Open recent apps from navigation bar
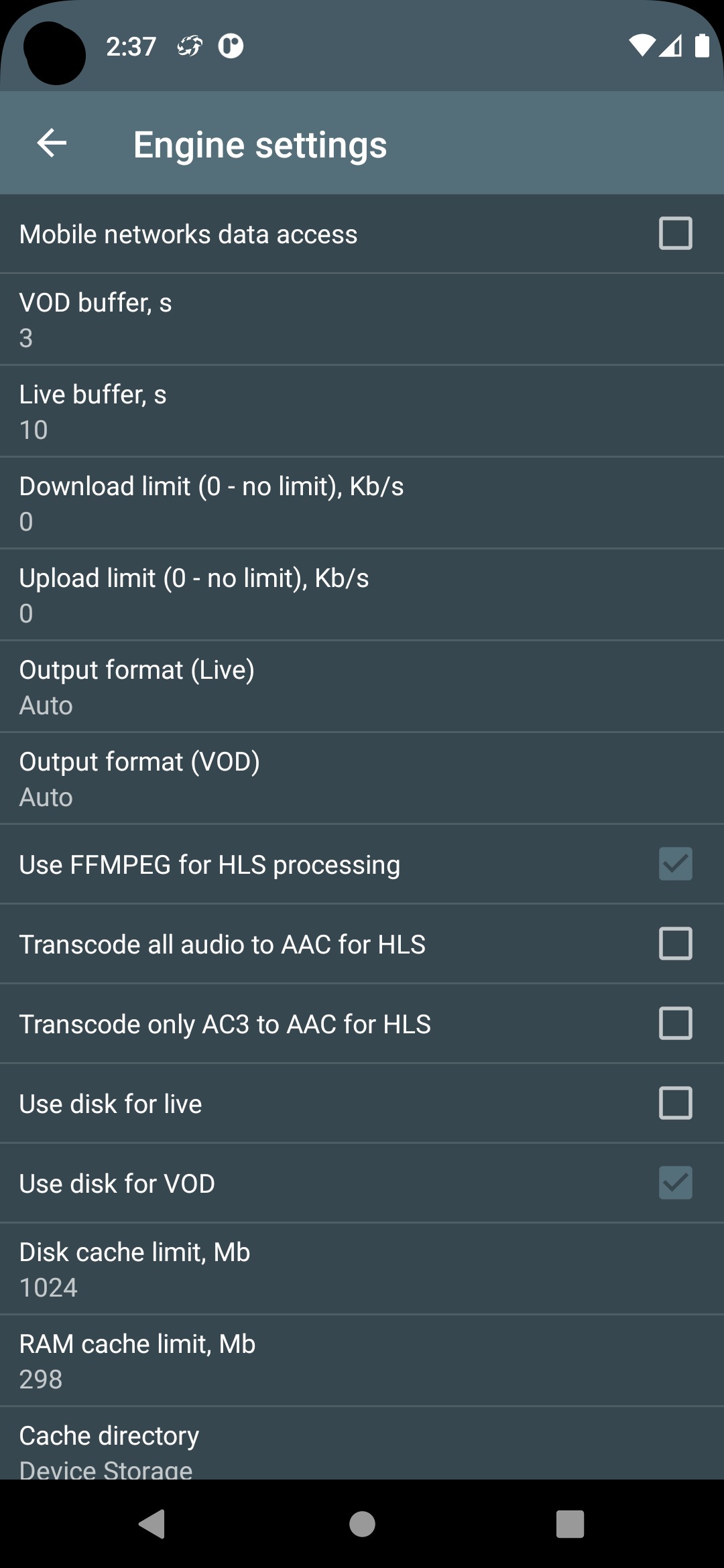Viewport: 724px width, 1568px height. (570, 1524)
